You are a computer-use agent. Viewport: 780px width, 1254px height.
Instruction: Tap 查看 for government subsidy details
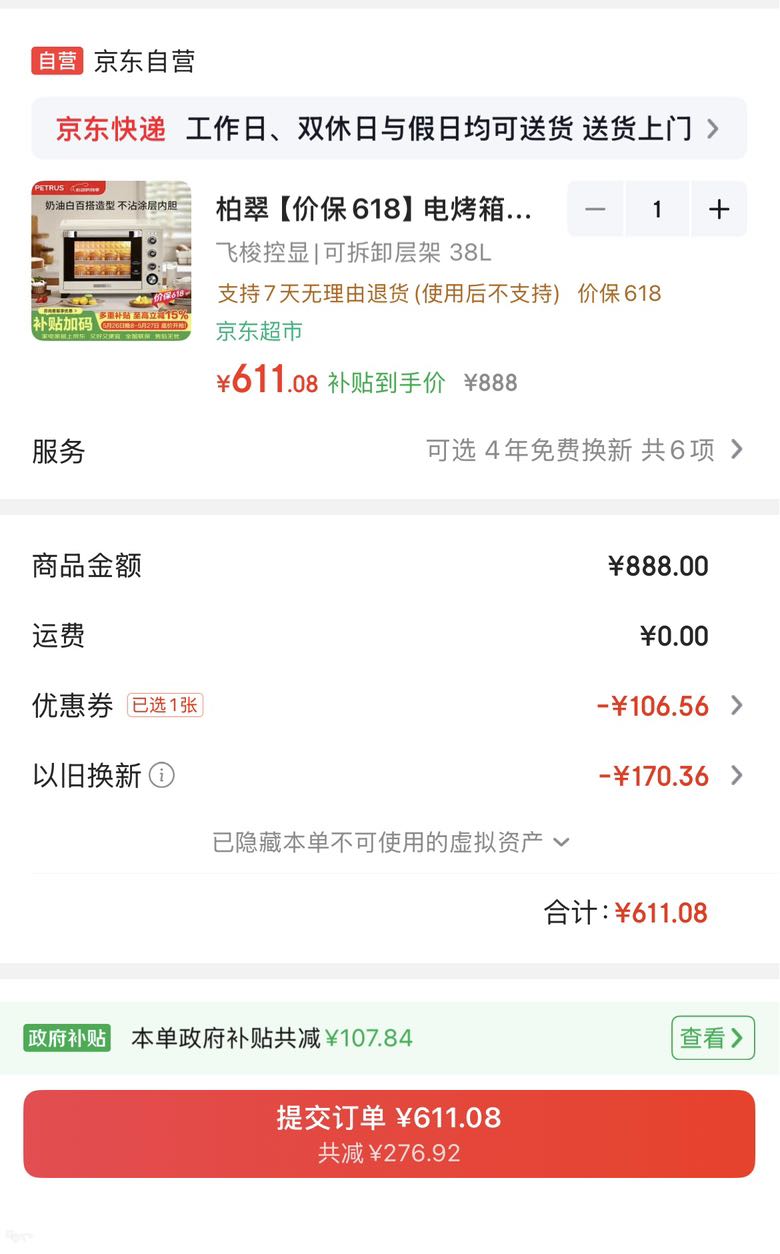point(712,1038)
